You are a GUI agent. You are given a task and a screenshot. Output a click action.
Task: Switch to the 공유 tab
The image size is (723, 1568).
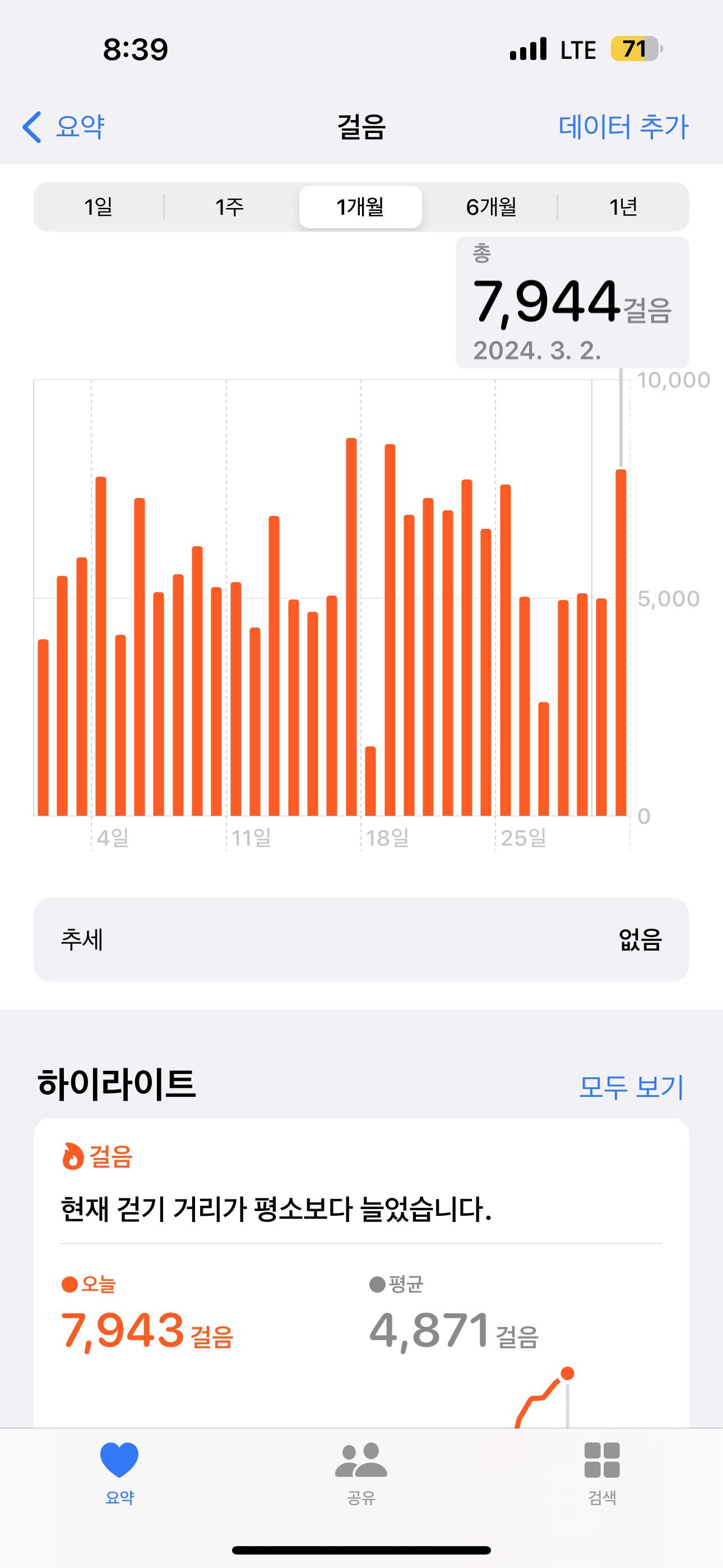pos(361,1470)
